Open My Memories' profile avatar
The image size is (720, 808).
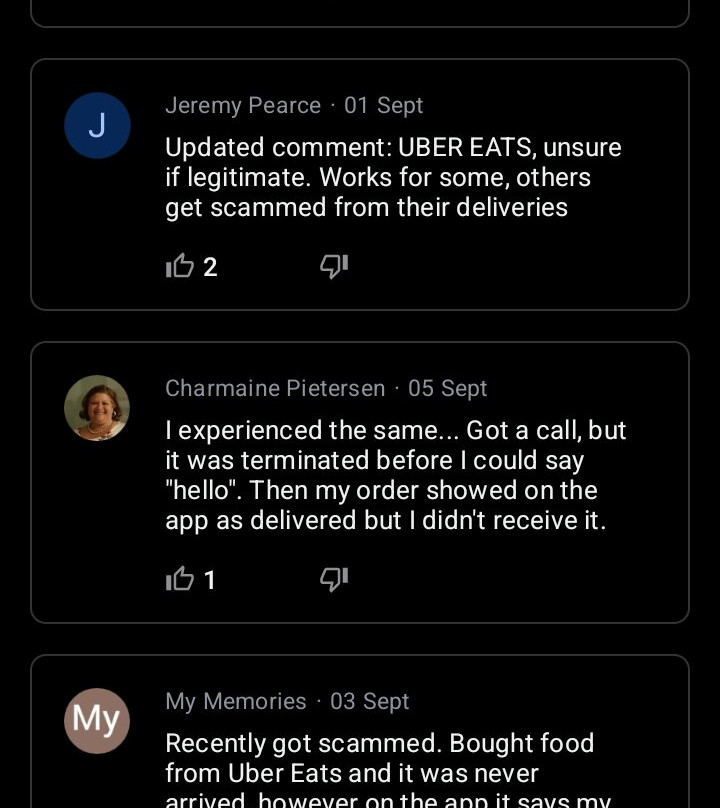tap(97, 720)
